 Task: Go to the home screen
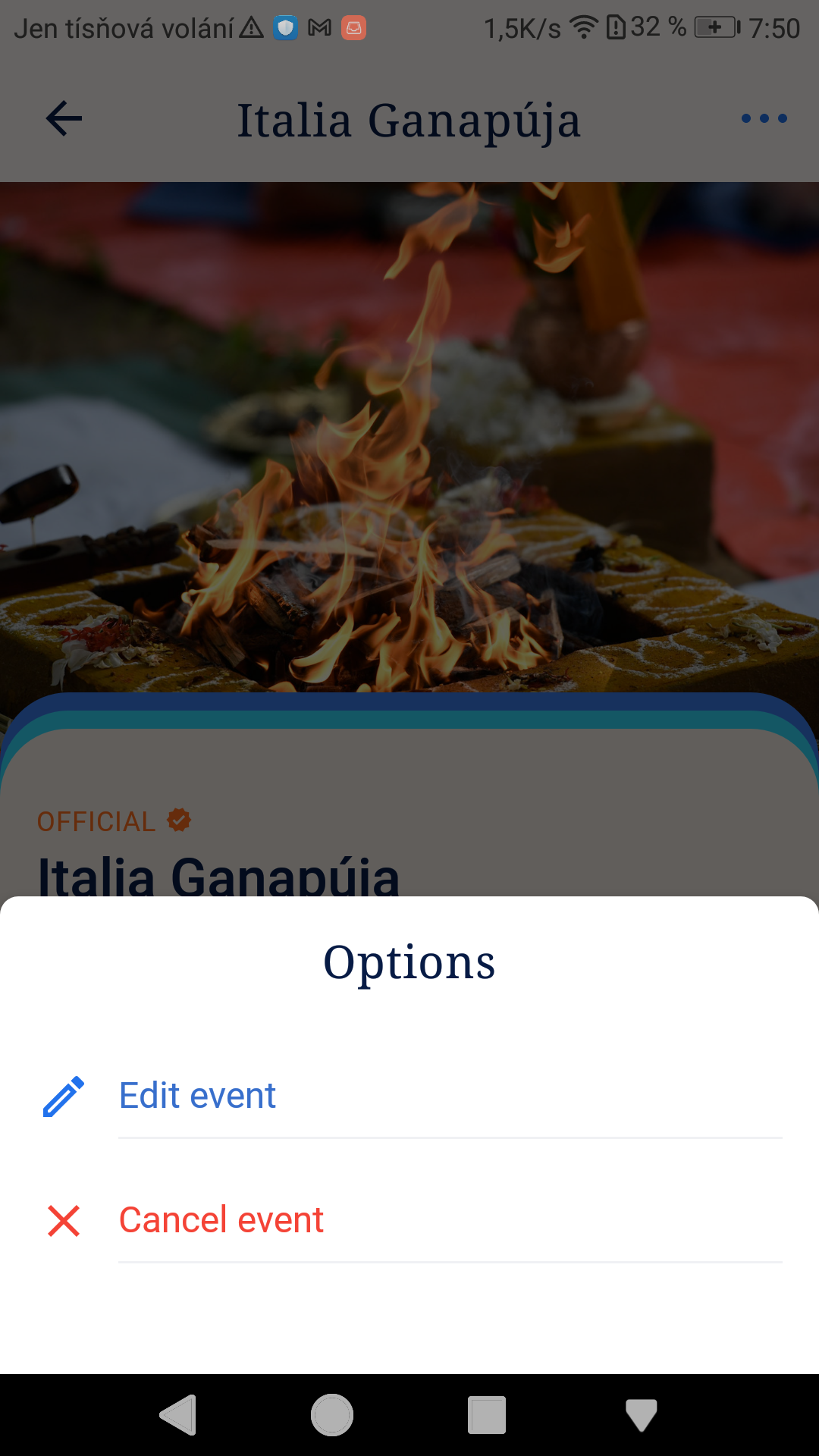click(x=332, y=1415)
